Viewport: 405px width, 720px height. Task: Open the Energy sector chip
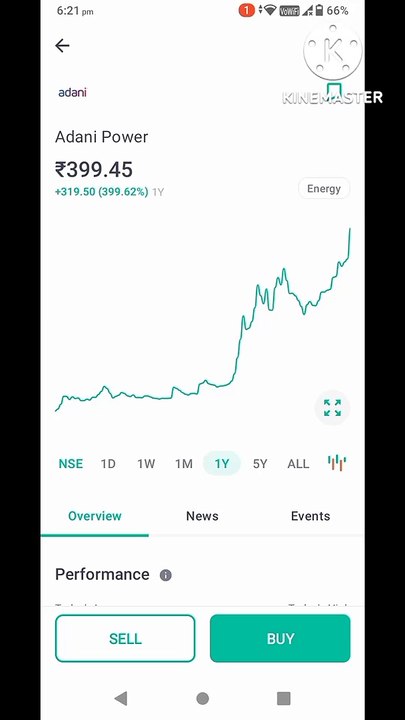324,189
